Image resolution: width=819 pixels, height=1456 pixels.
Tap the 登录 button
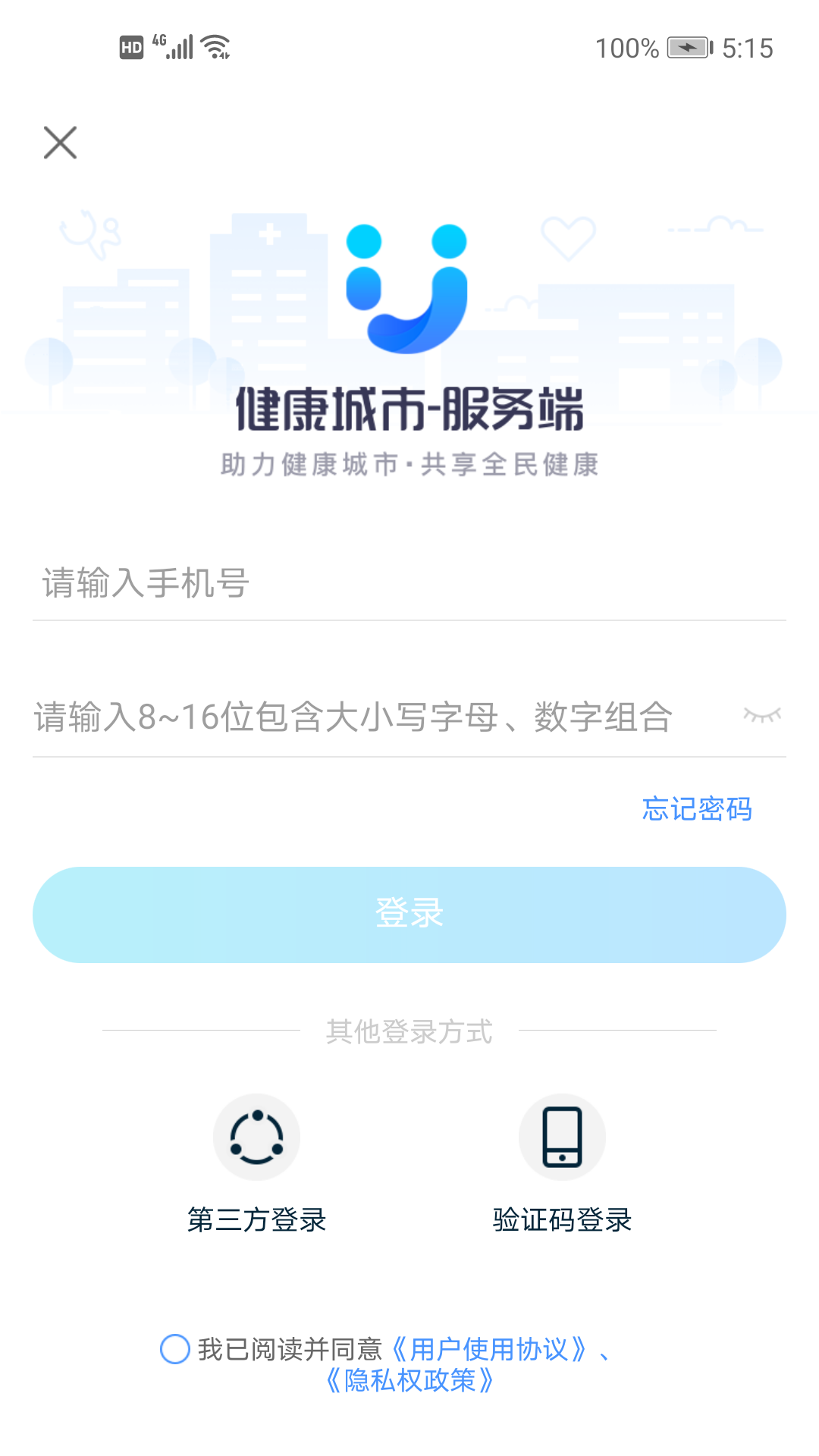[409, 915]
